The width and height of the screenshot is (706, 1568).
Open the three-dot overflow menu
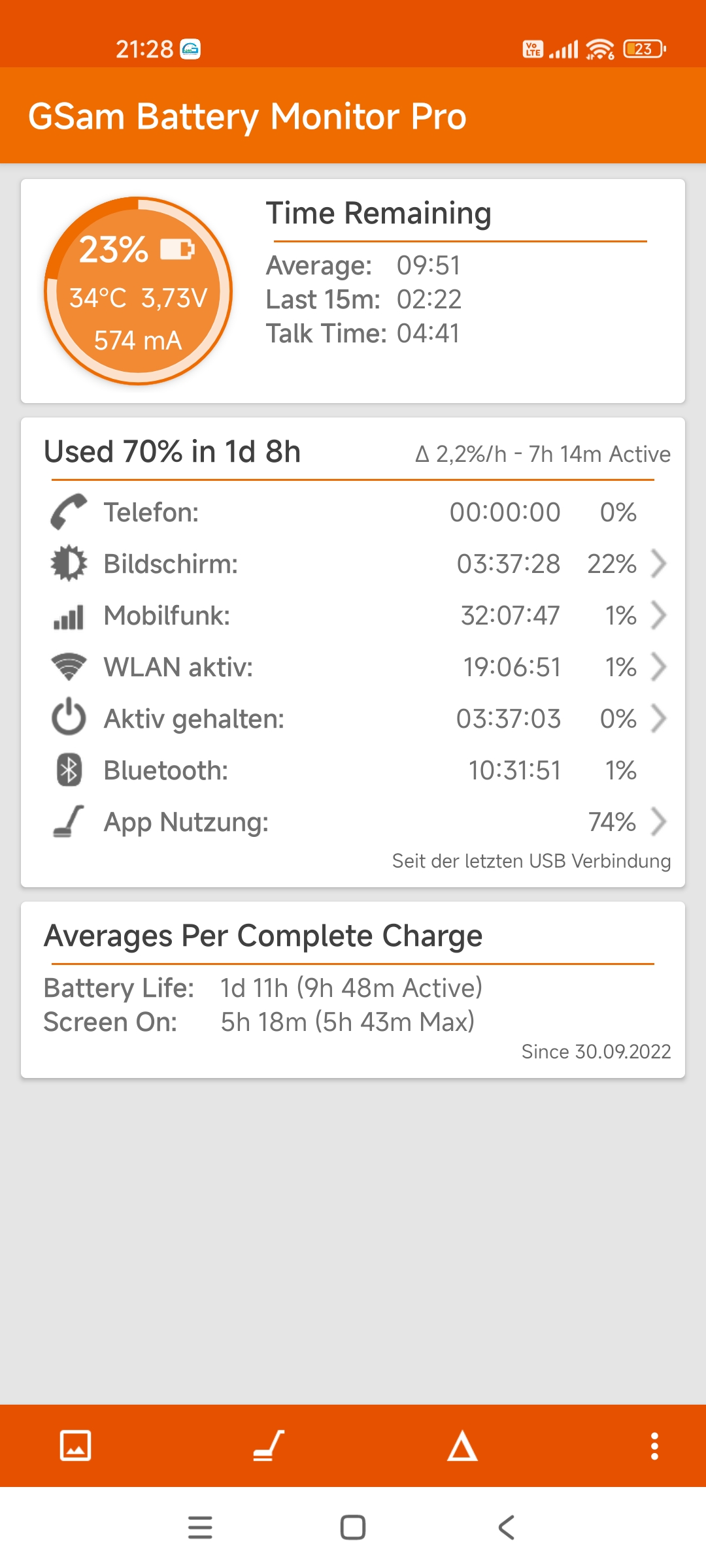(x=654, y=1445)
